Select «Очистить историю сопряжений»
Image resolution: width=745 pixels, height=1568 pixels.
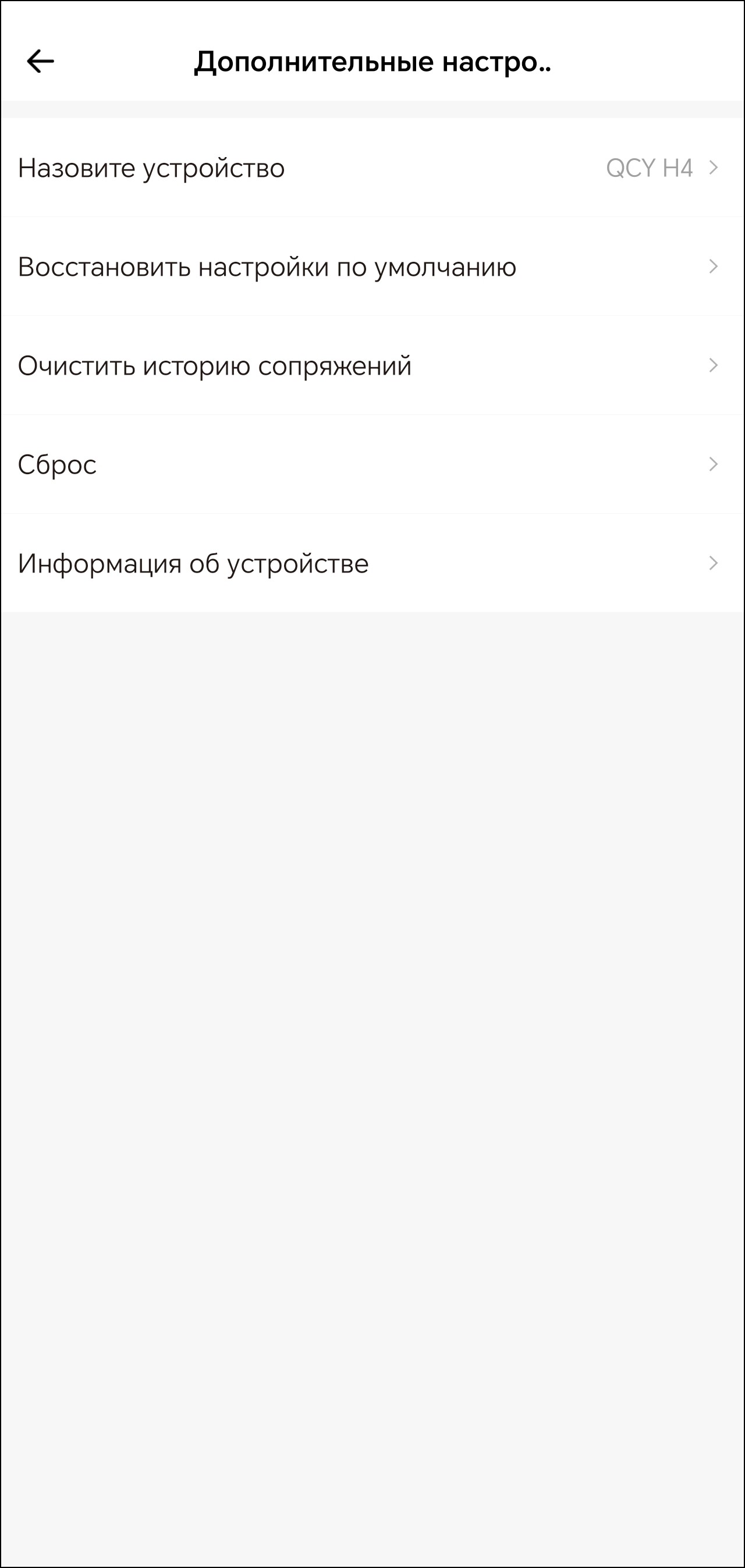[x=371, y=366]
